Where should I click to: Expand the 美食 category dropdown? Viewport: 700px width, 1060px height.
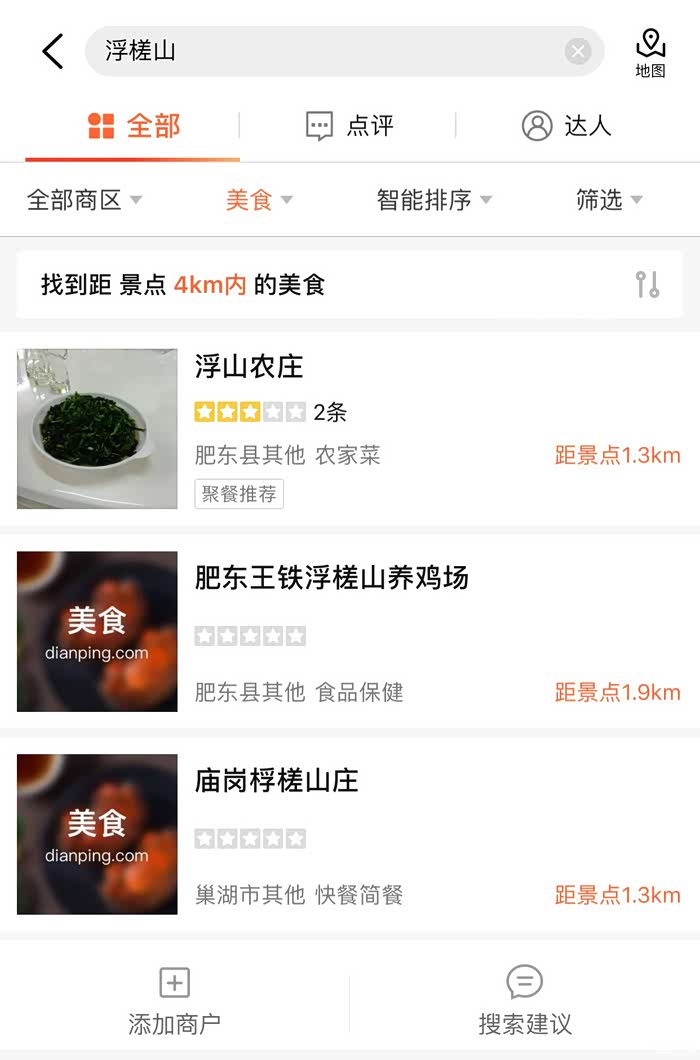[259, 200]
